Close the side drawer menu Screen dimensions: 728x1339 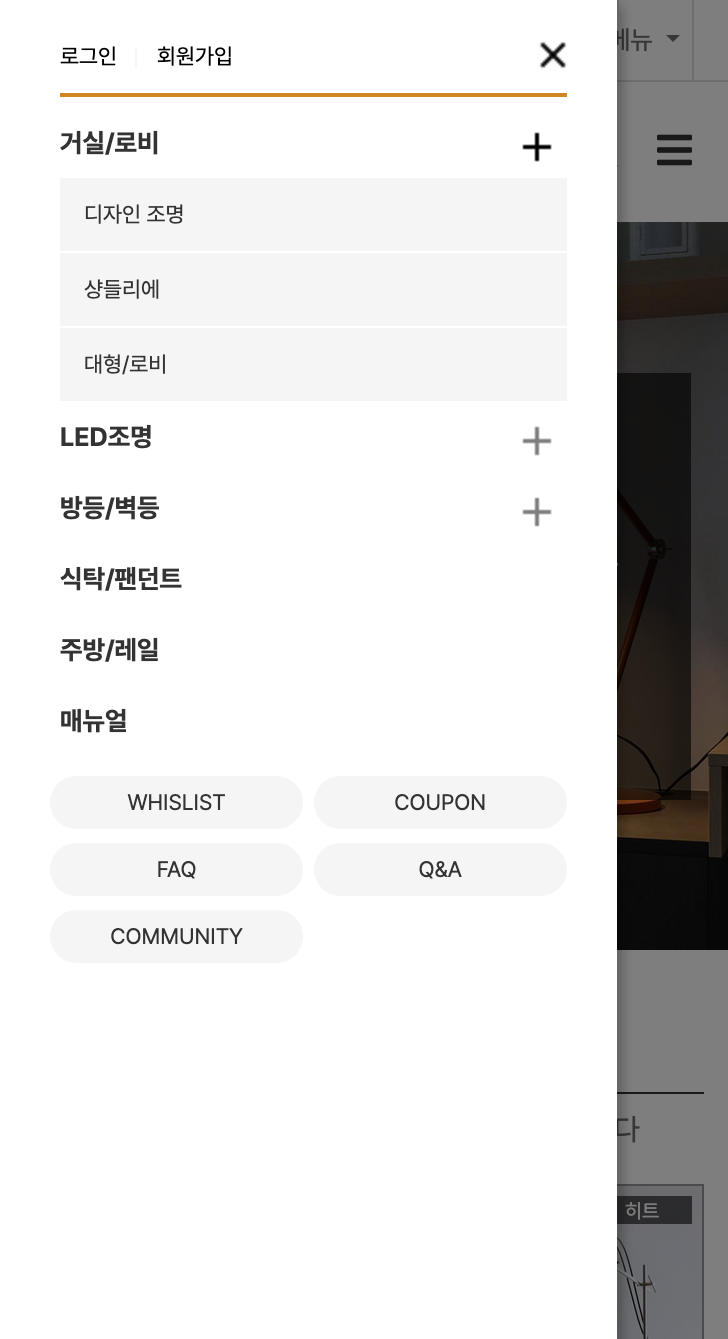(x=552, y=56)
